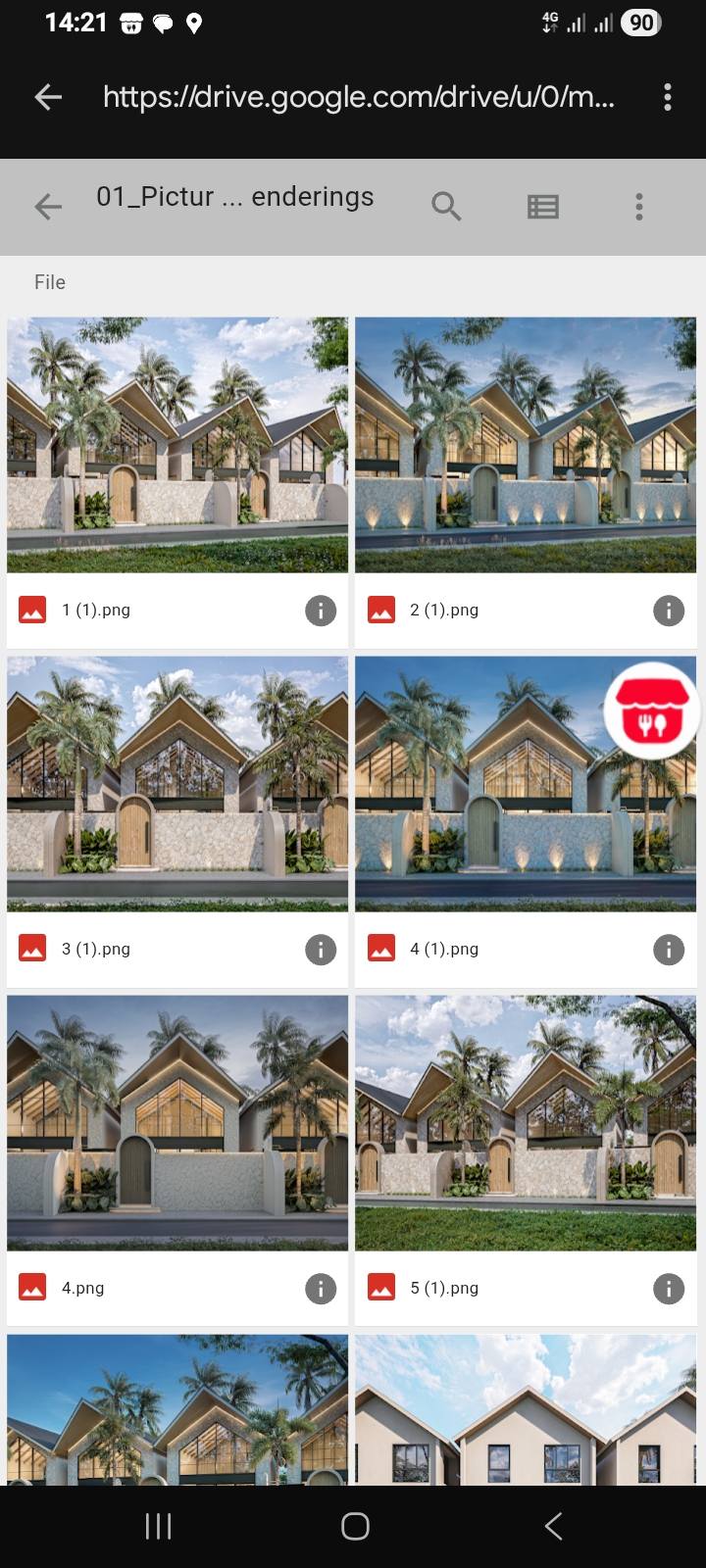Open image 2 (1).png

tap(526, 444)
